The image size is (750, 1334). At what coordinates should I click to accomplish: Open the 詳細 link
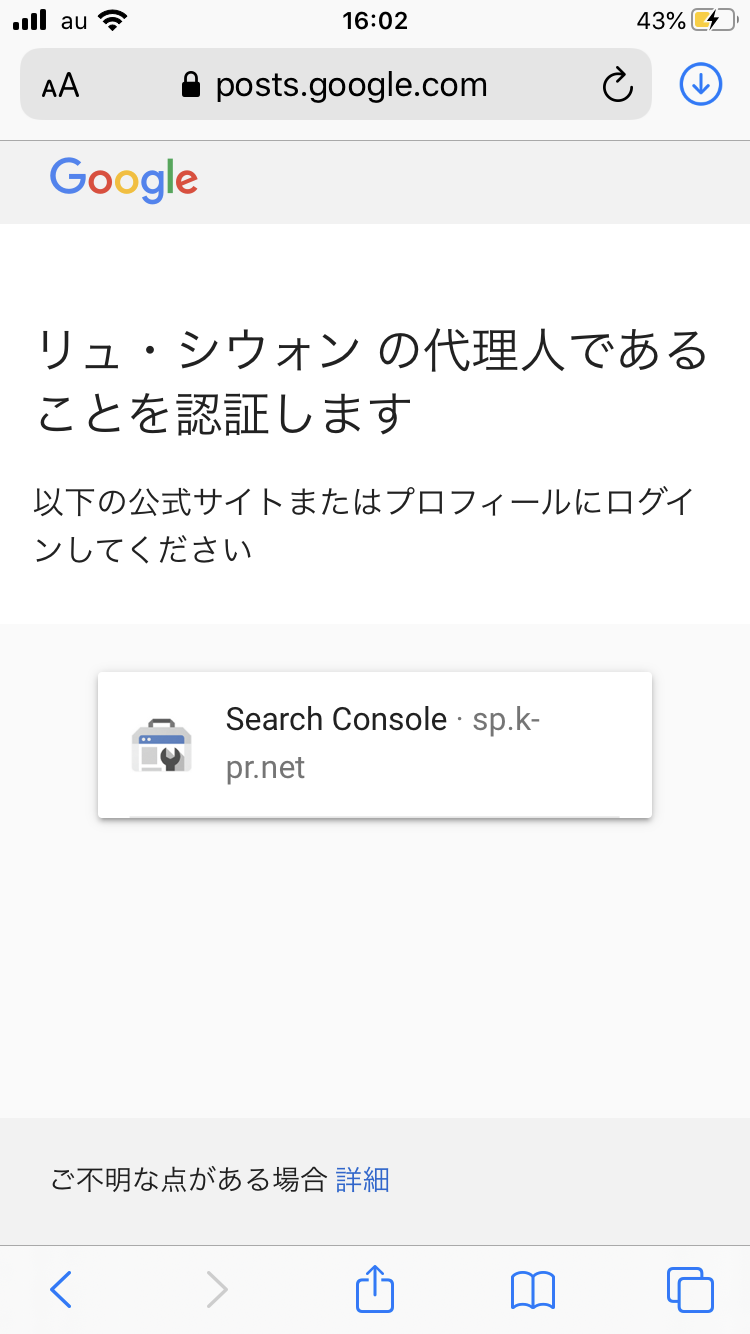[362, 1180]
